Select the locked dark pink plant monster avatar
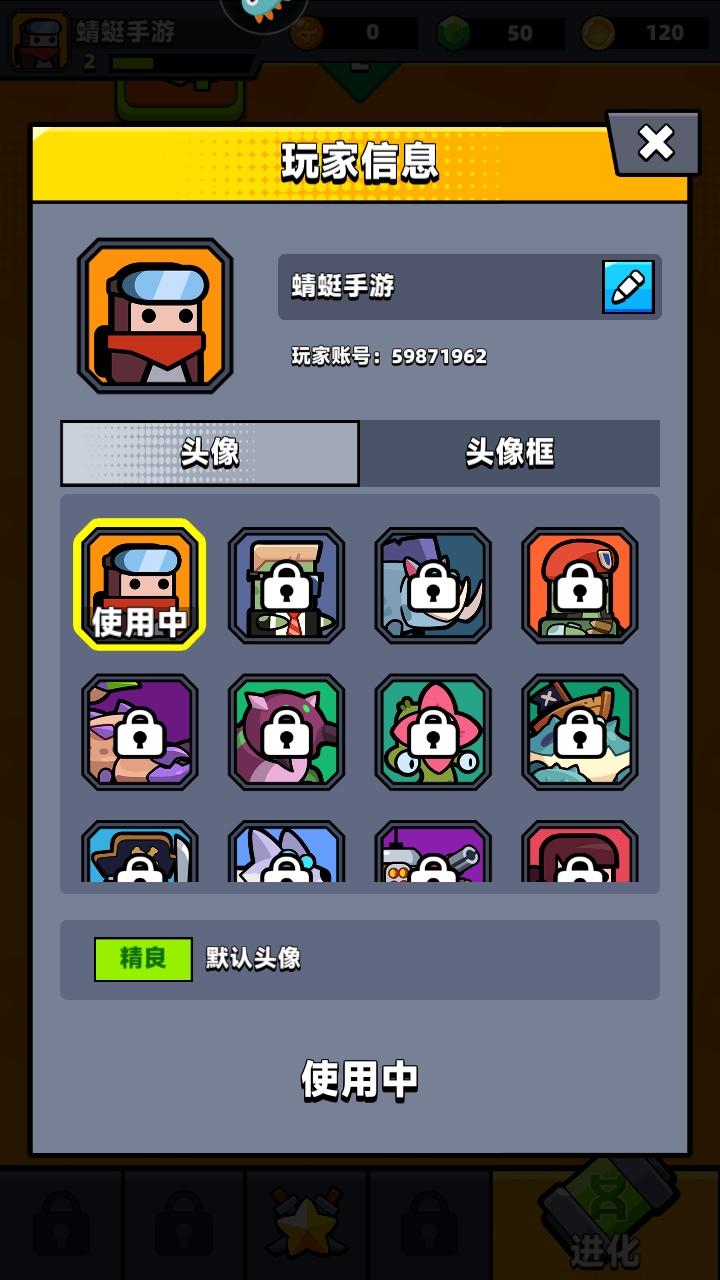The image size is (720, 1280). pos(287,732)
